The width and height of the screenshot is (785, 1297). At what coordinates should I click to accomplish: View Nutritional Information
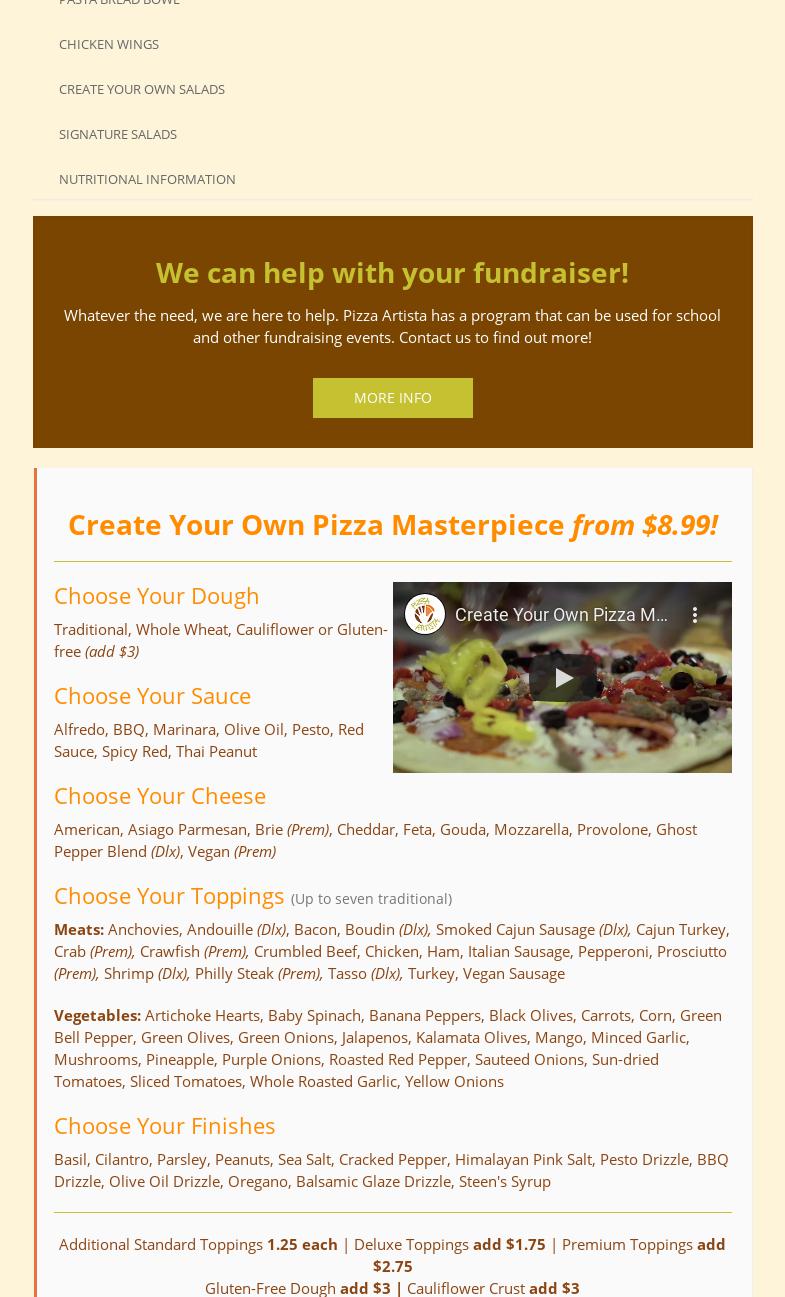147,179
